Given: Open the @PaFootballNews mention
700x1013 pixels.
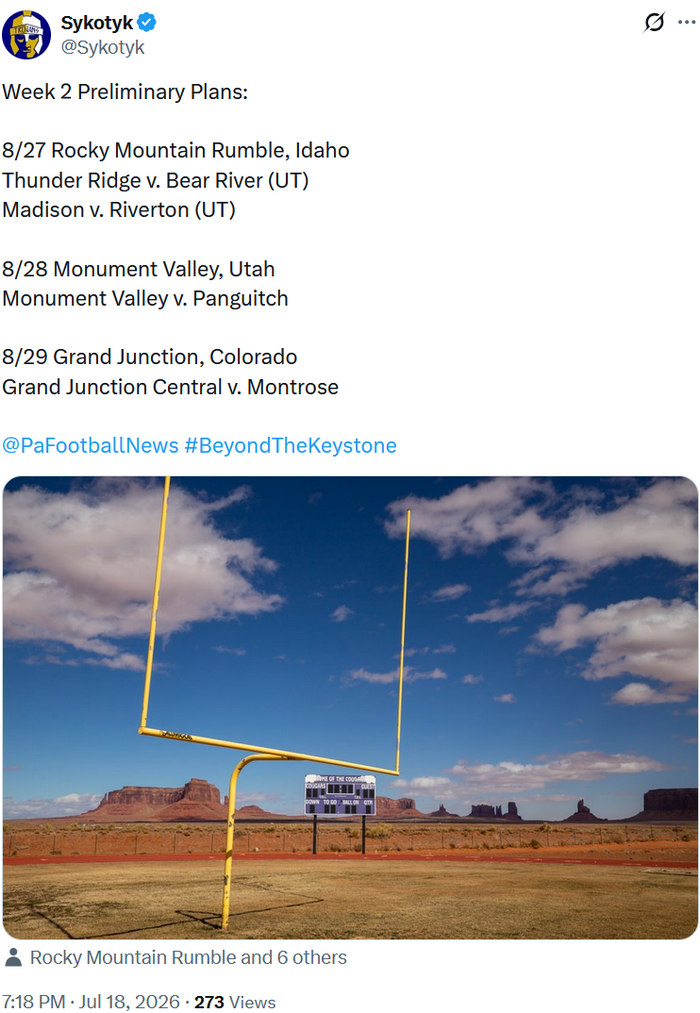Looking at the screenshot, I should click(x=90, y=445).
